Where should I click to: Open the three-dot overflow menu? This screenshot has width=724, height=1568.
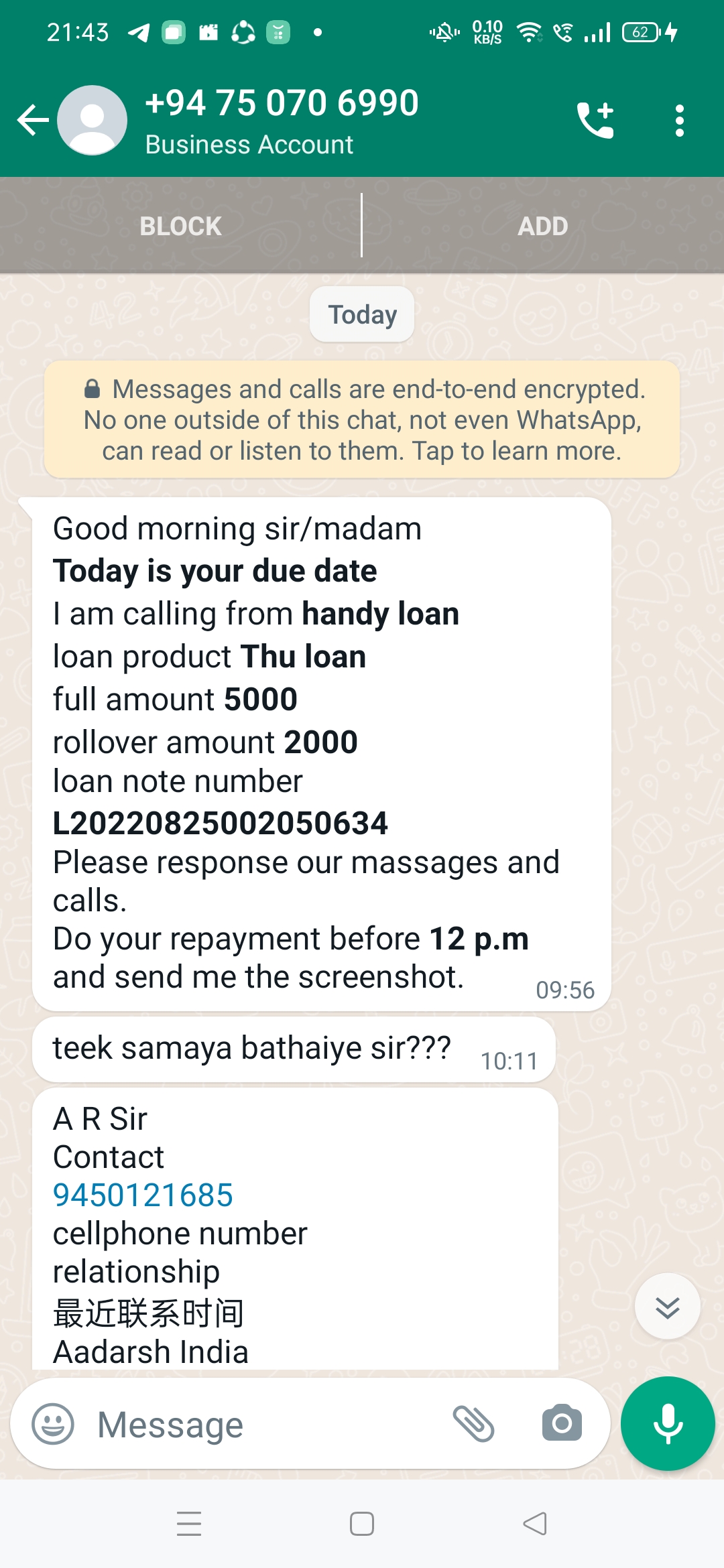click(680, 121)
